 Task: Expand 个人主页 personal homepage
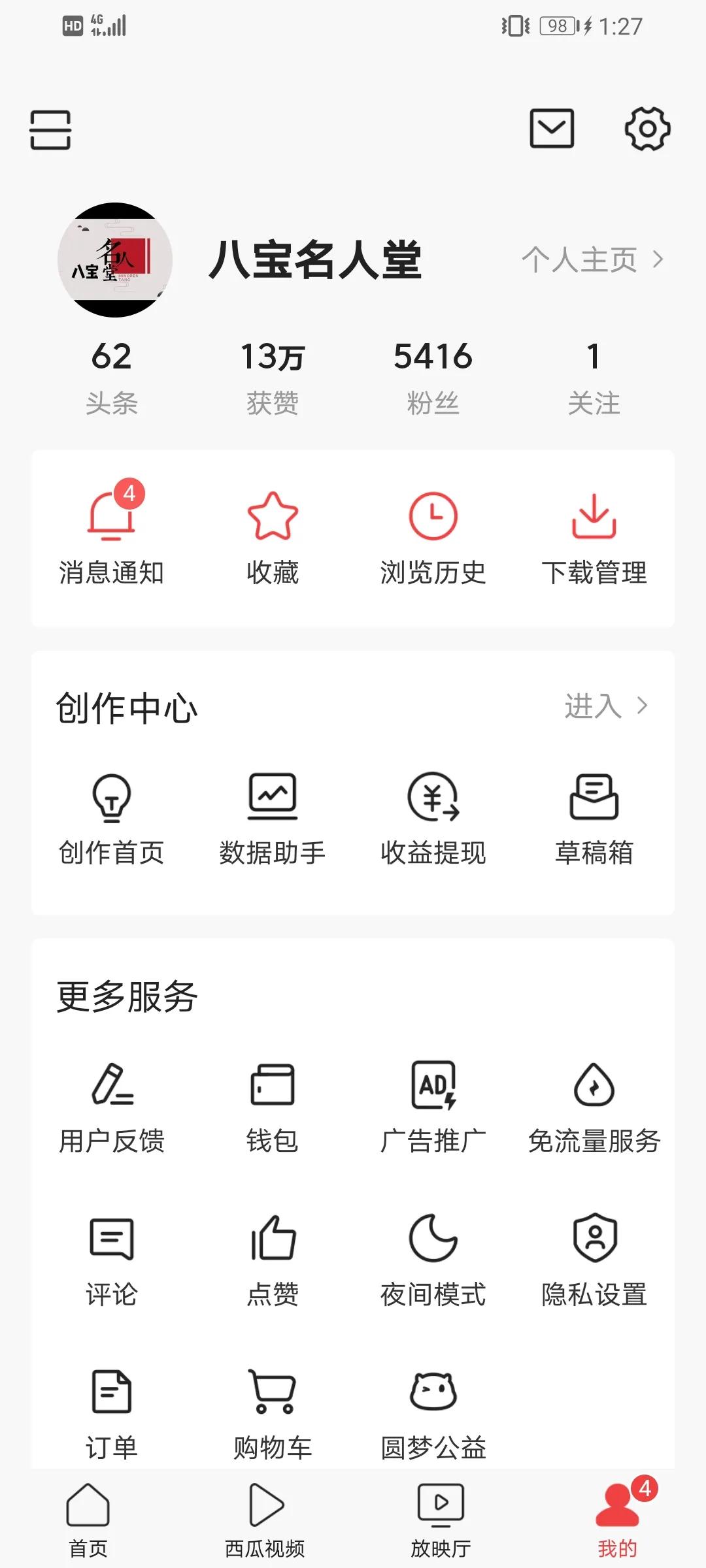coord(592,259)
